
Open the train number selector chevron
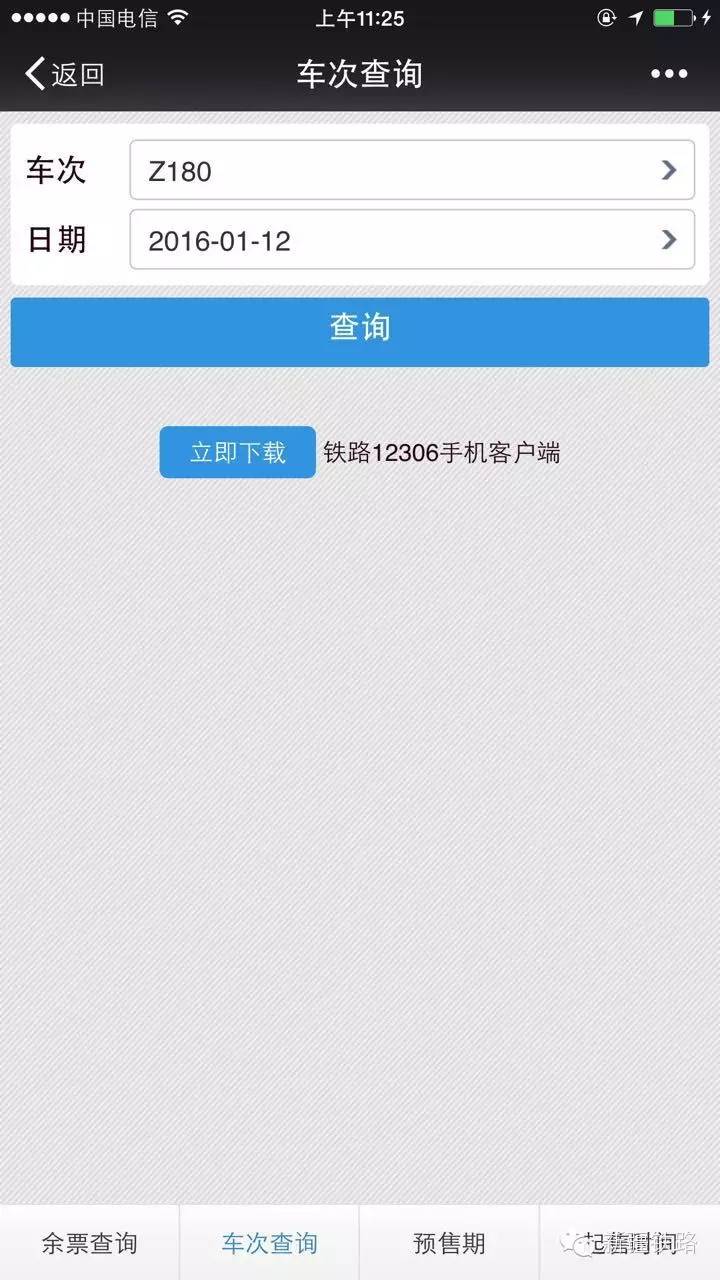point(667,170)
